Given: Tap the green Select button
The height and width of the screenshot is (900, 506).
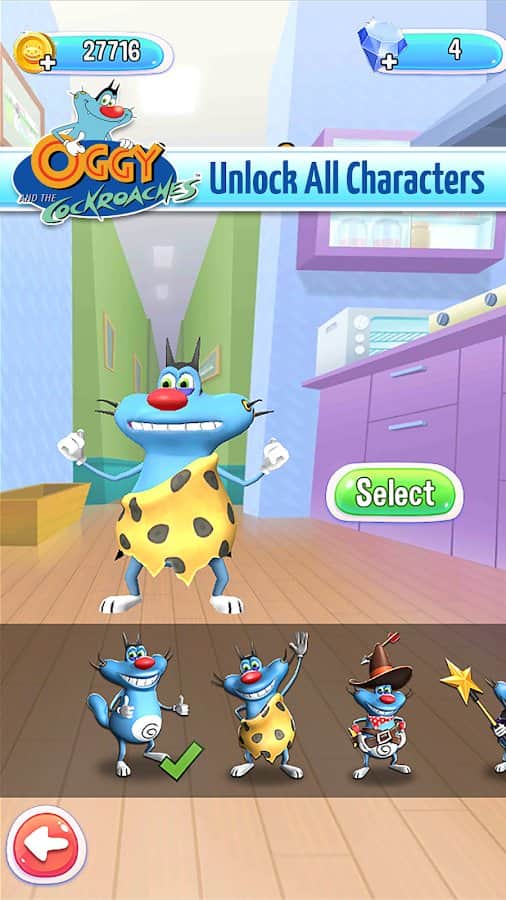Looking at the screenshot, I should pyautogui.click(x=394, y=492).
